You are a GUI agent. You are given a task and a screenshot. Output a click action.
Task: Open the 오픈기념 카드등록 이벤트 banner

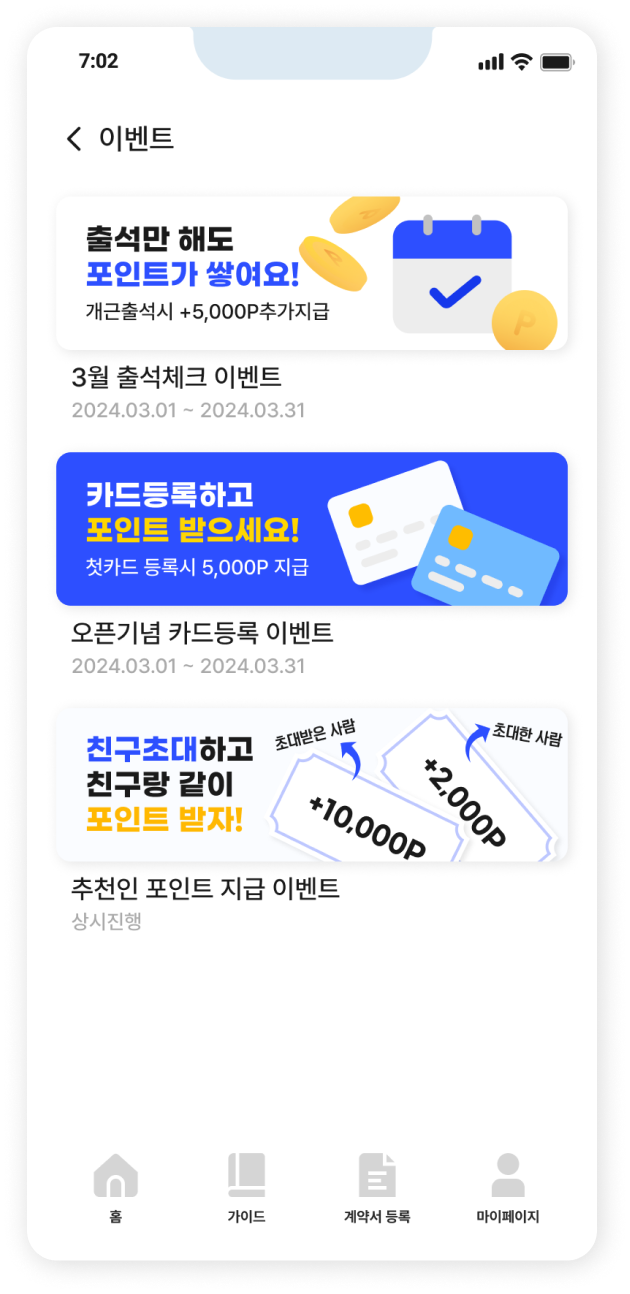(311, 529)
